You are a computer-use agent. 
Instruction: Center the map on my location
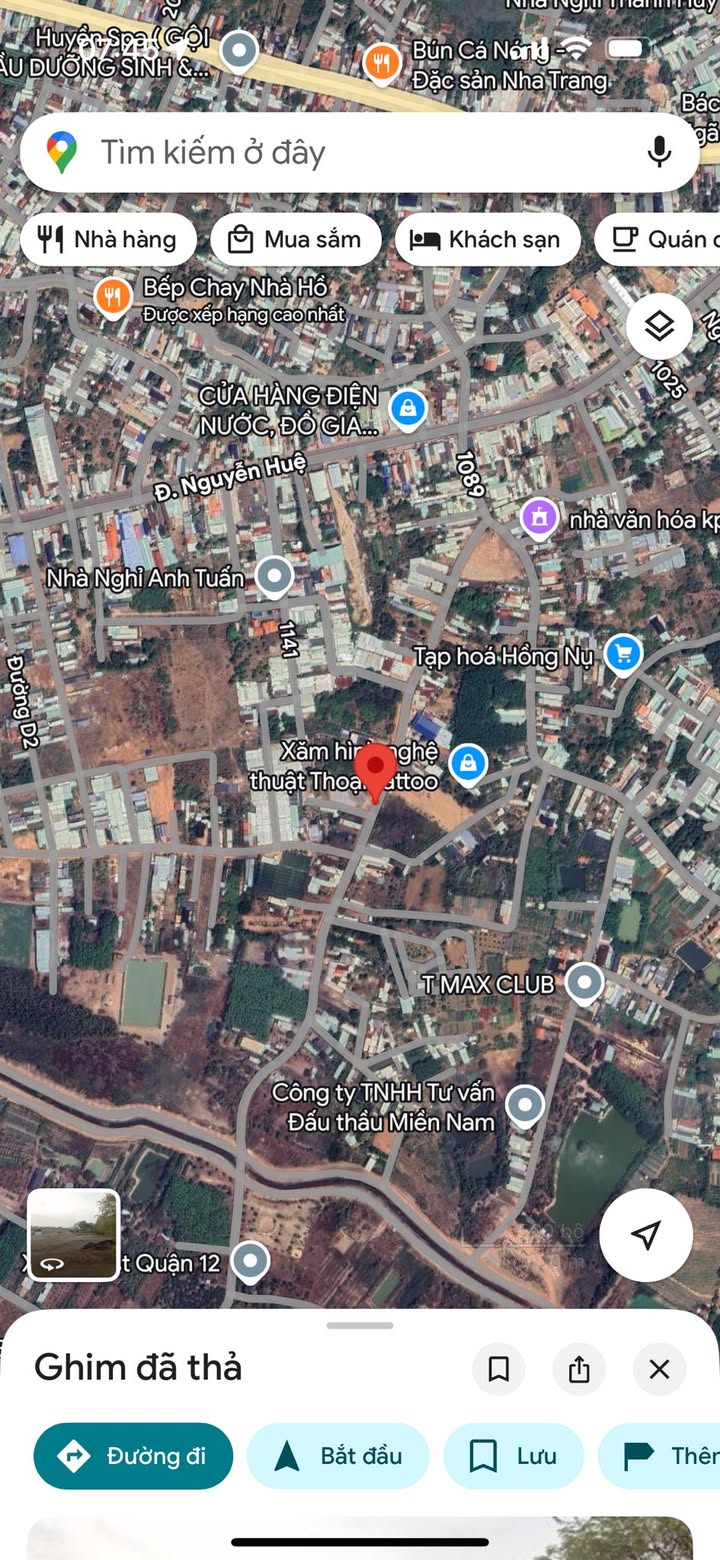coord(646,1235)
